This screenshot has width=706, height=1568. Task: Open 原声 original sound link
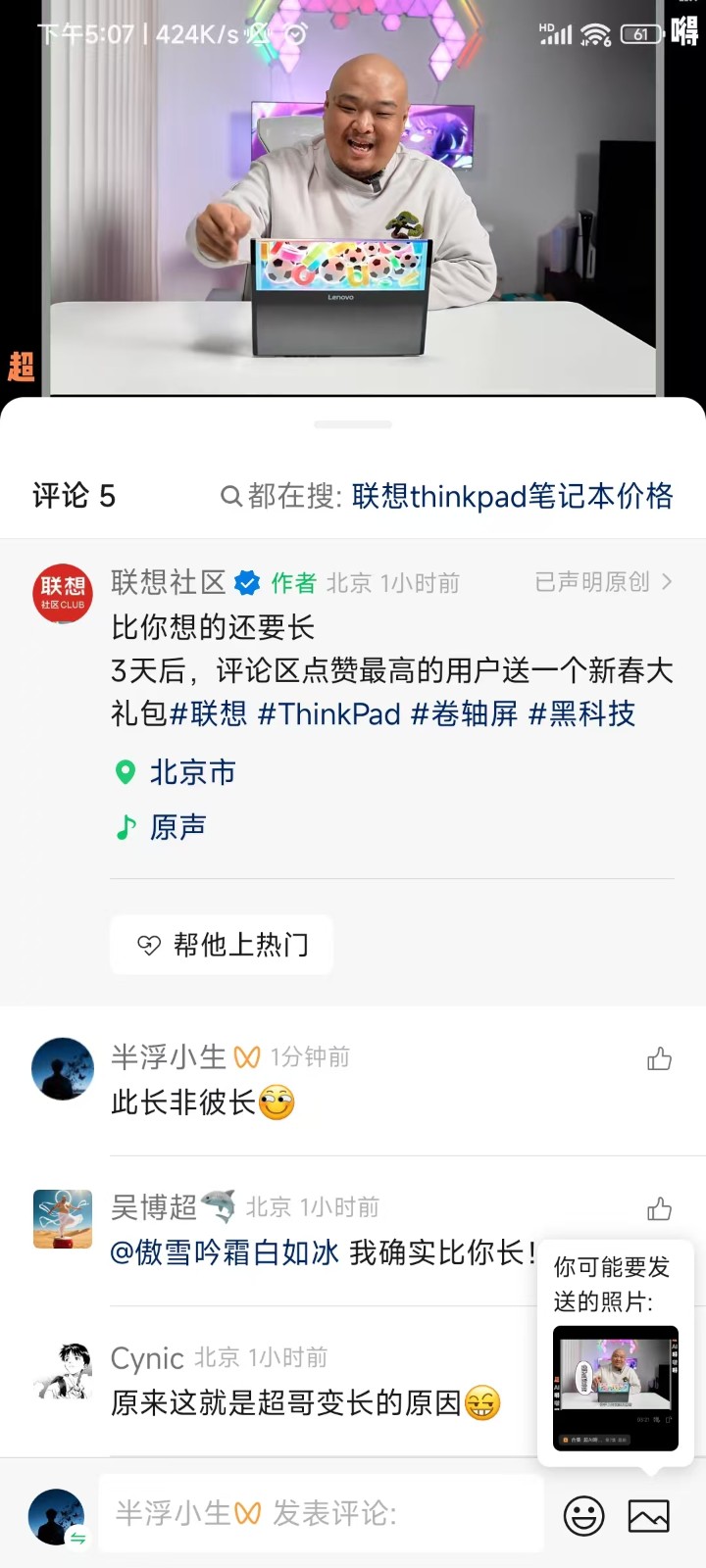177,827
